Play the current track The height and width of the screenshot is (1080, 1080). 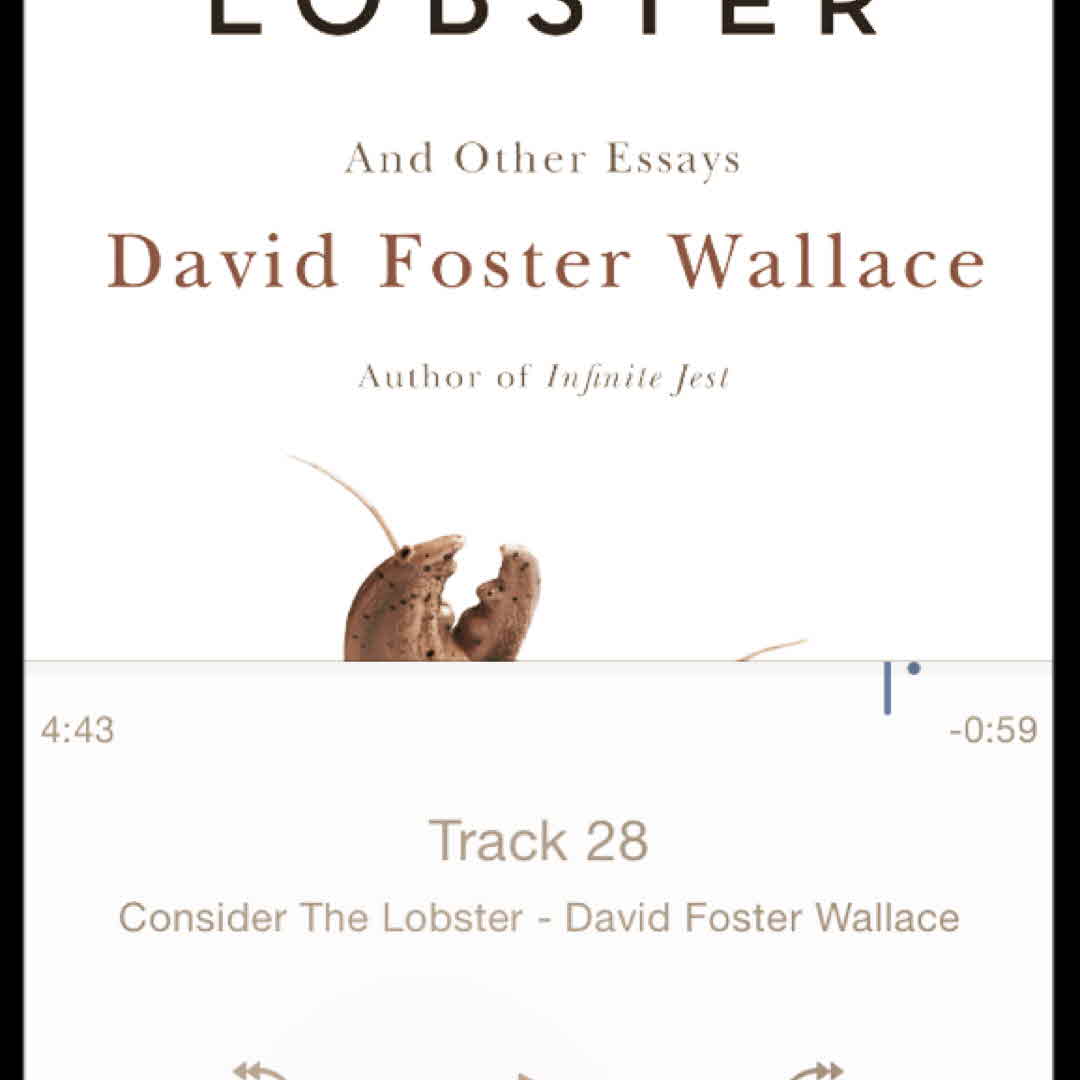(x=538, y=1074)
